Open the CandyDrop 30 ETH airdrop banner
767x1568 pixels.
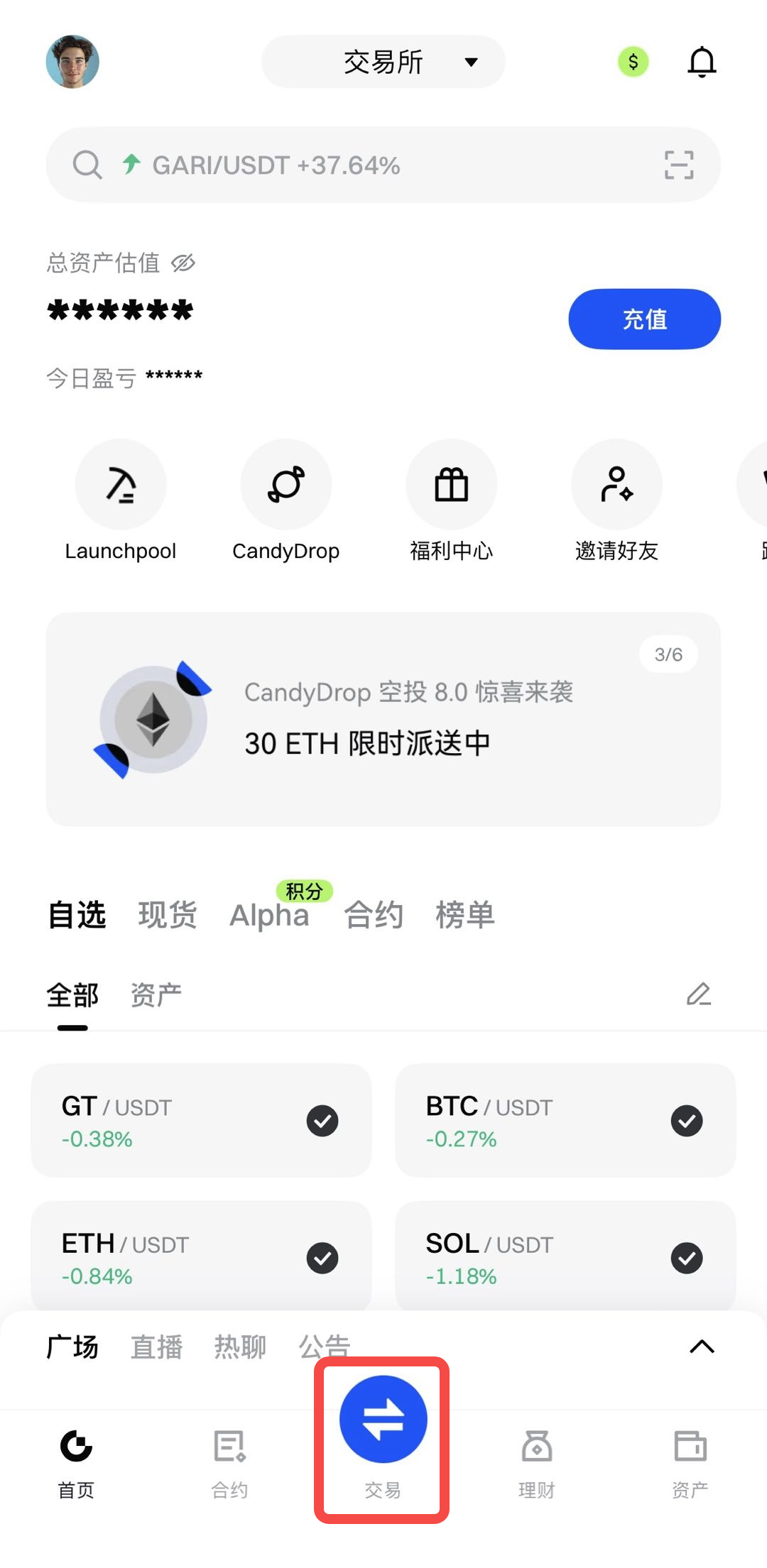click(x=383, y=719)
